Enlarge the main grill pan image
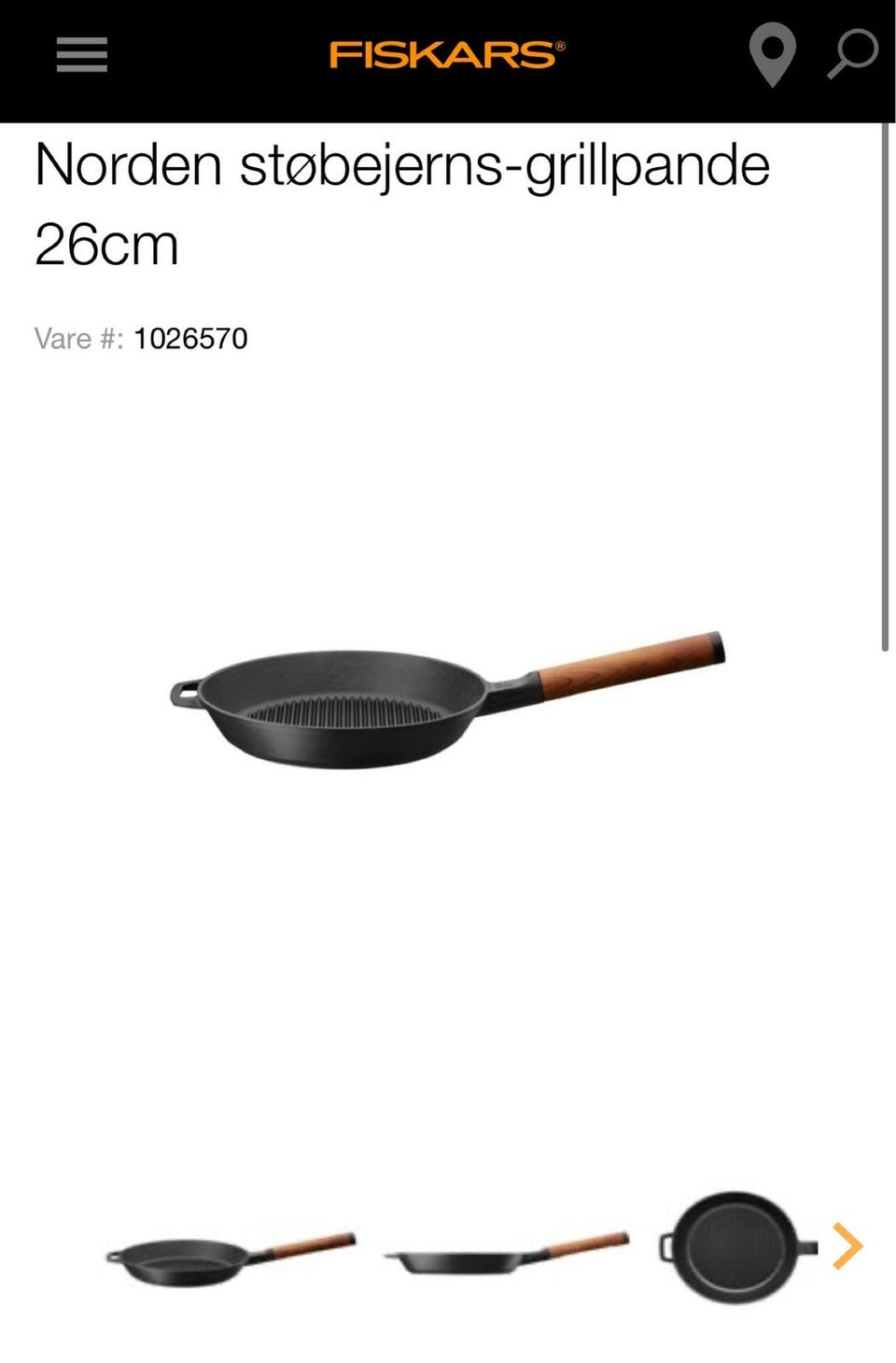Screen dimensions: 896x1363 click(447, 702)
